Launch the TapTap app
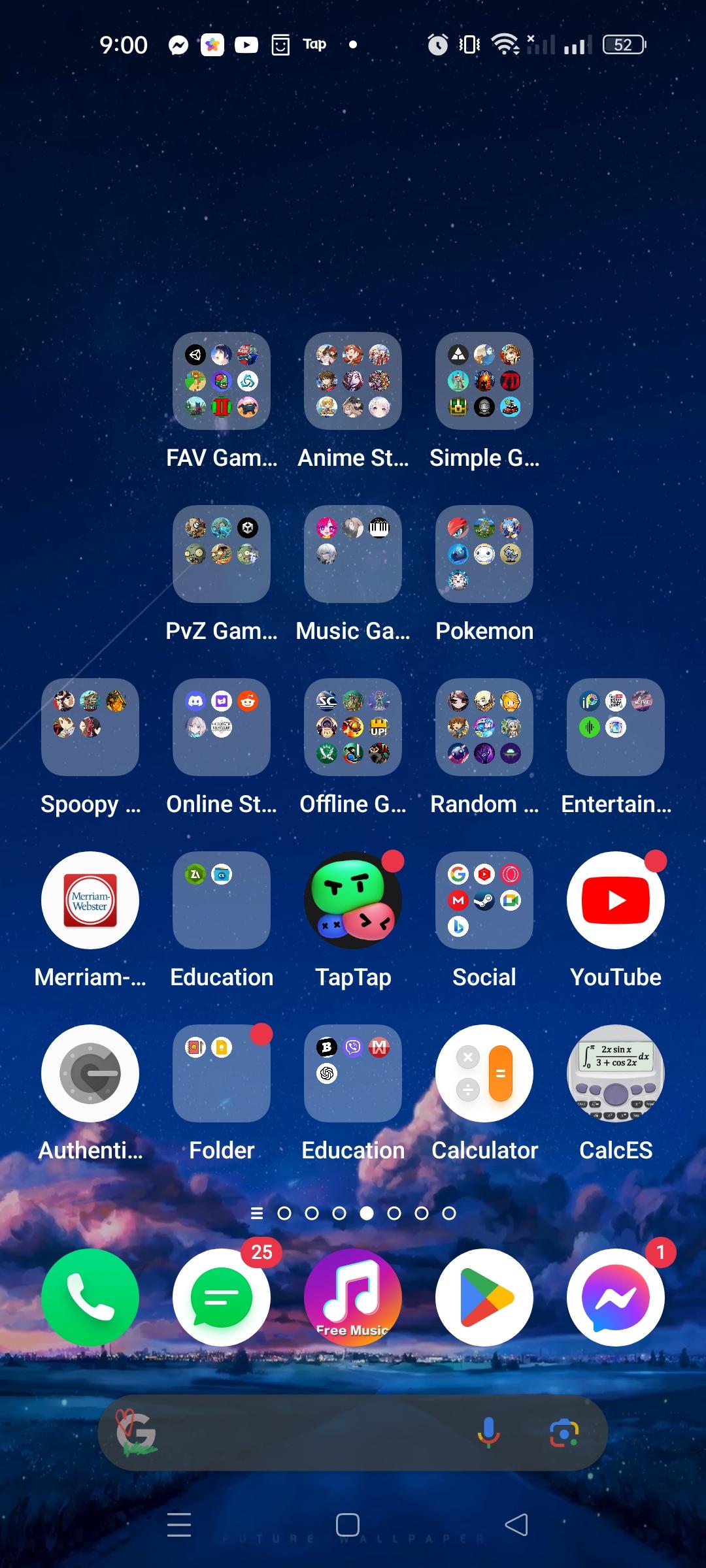 coord(353,900)
